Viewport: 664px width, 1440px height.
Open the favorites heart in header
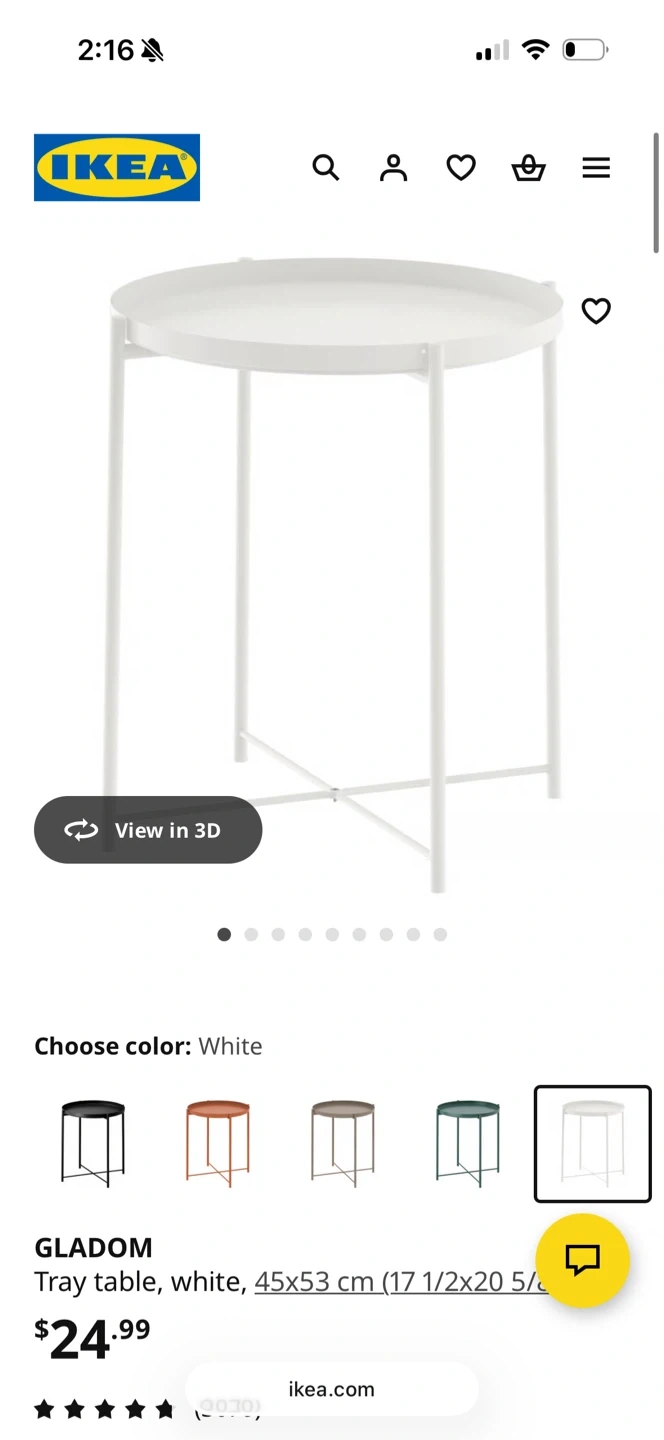point(461,167)
